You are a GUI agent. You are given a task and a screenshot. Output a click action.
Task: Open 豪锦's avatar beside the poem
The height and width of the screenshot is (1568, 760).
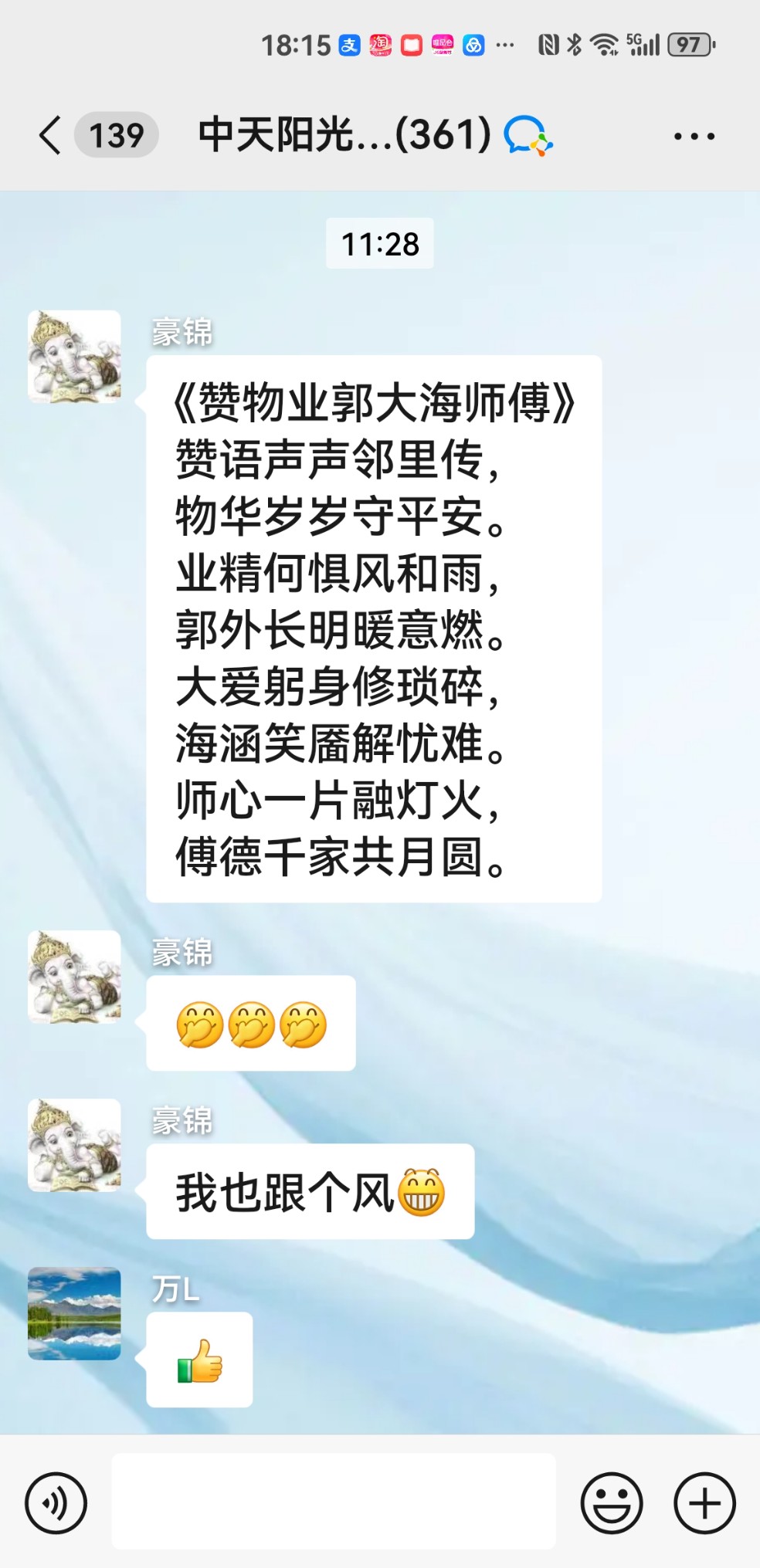(x=74, y=357)
